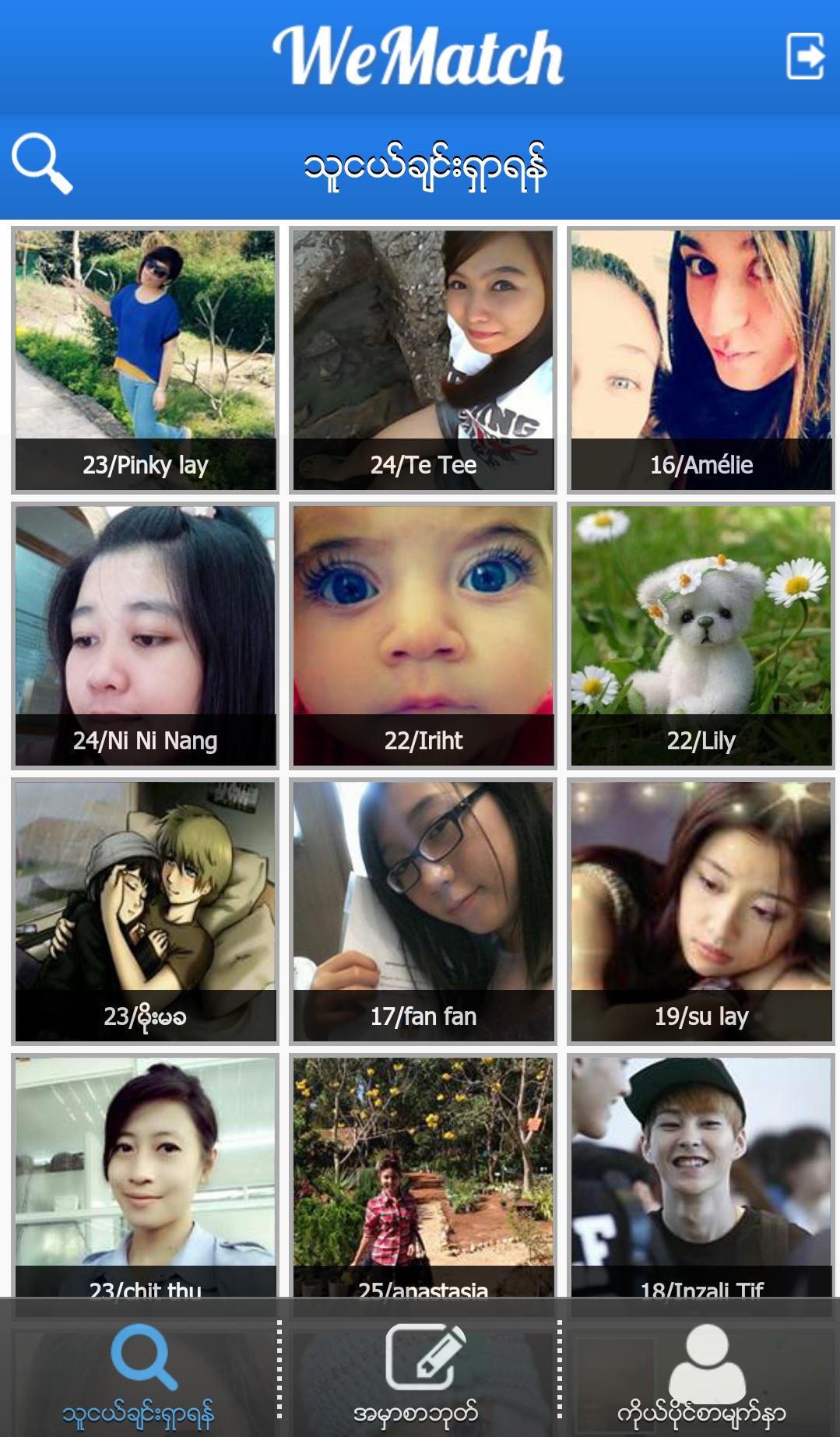Open the fan fan profile
The image size is (840, 1437).
(423, 911)
